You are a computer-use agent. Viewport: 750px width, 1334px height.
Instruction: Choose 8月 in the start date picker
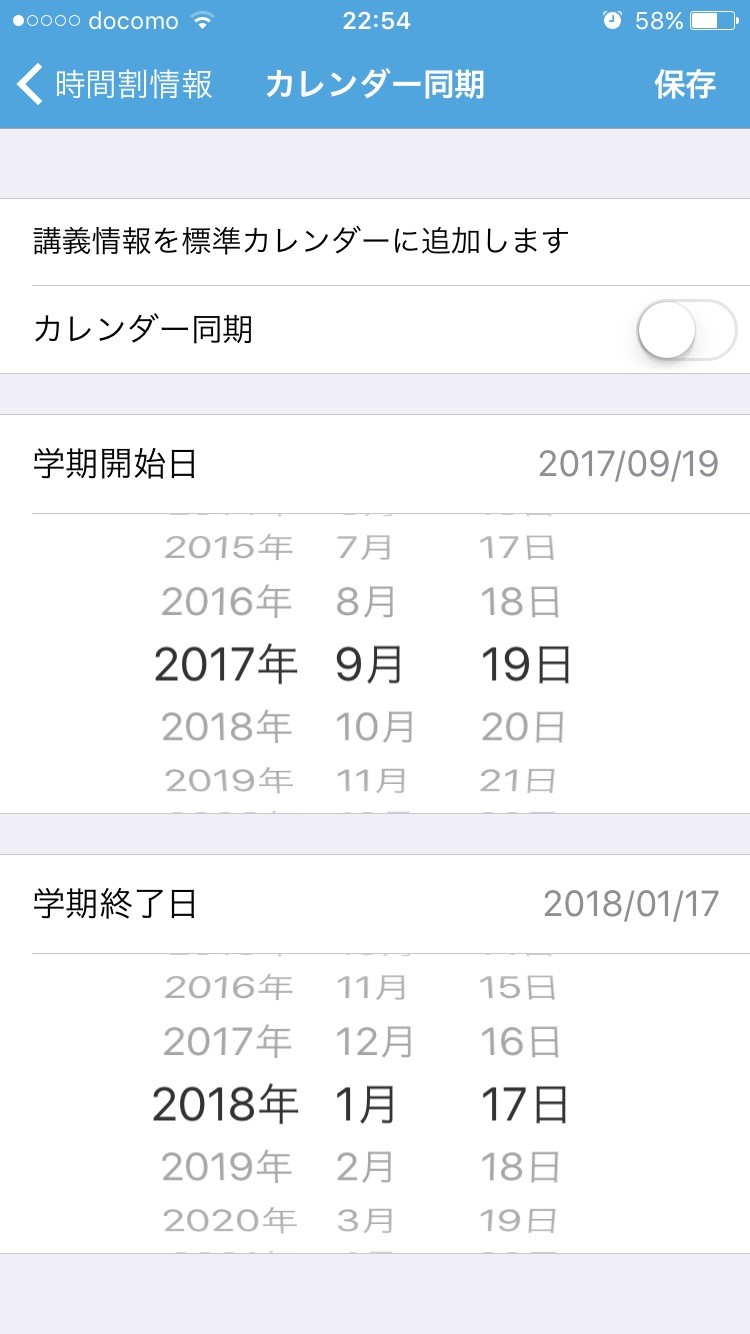pos(366,602)
